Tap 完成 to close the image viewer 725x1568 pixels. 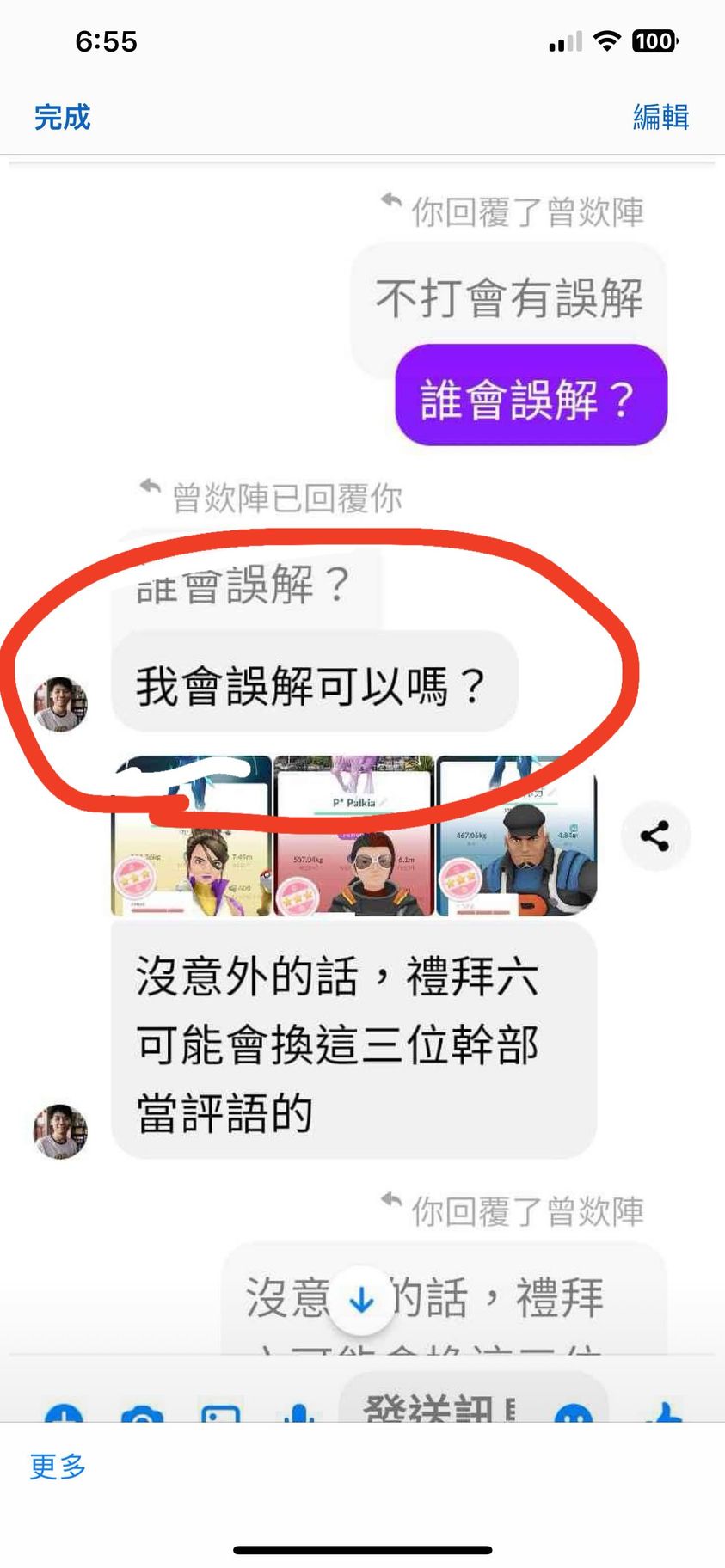pyautogui.click(x=62, y=117)
